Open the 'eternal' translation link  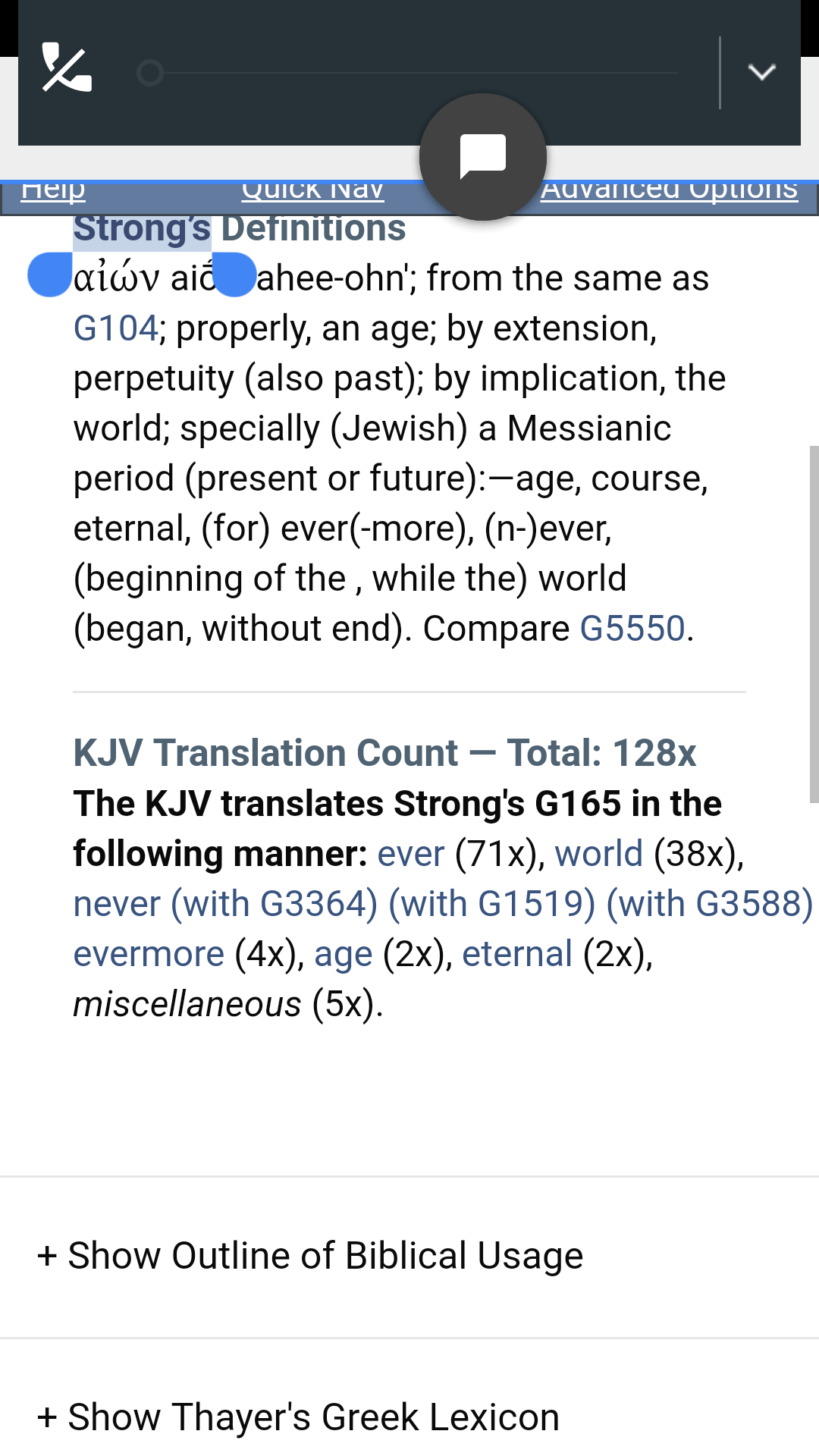click(x=517, y=954)
